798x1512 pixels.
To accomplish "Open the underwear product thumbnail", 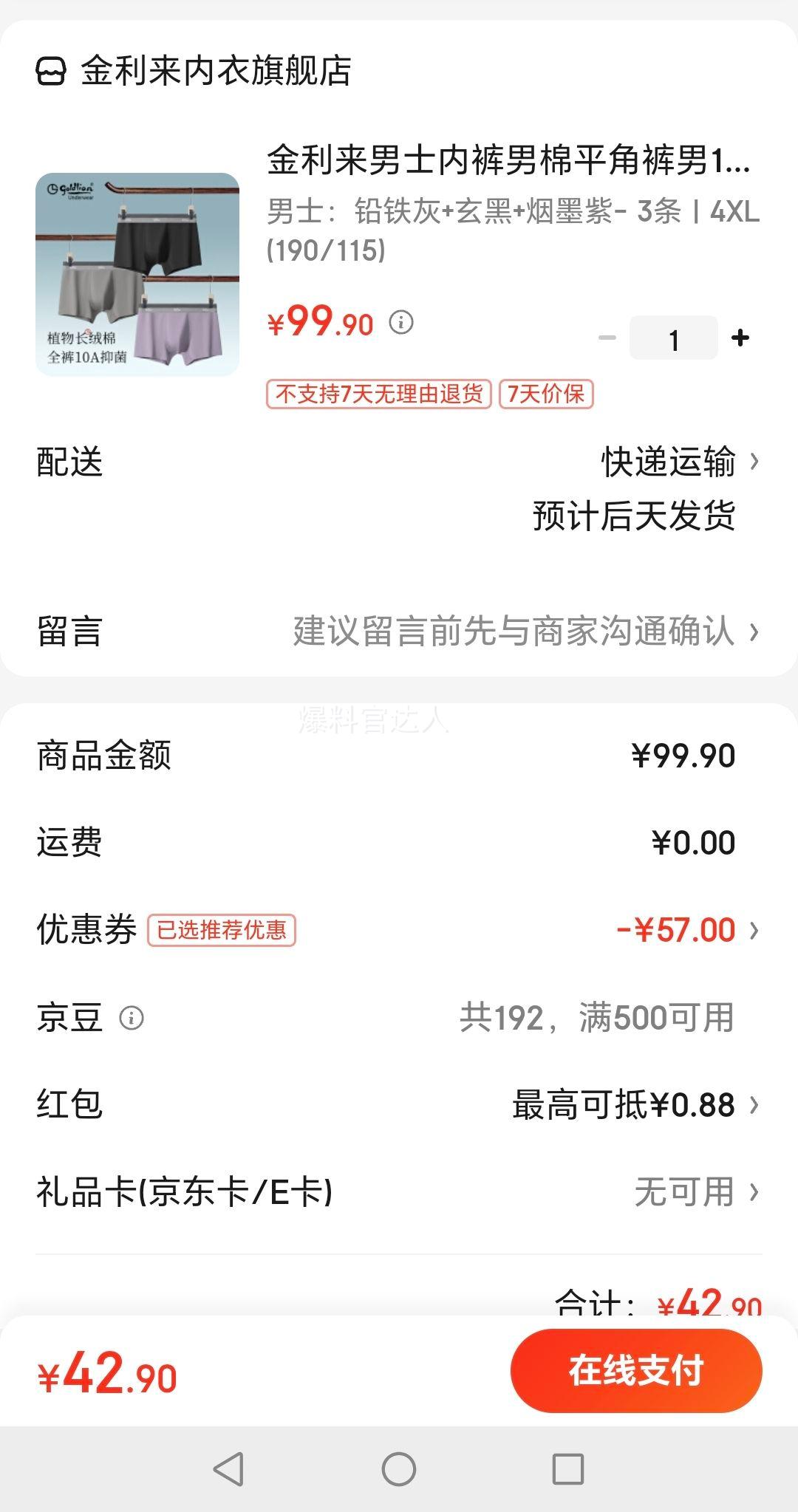I will tap(137, 274).
